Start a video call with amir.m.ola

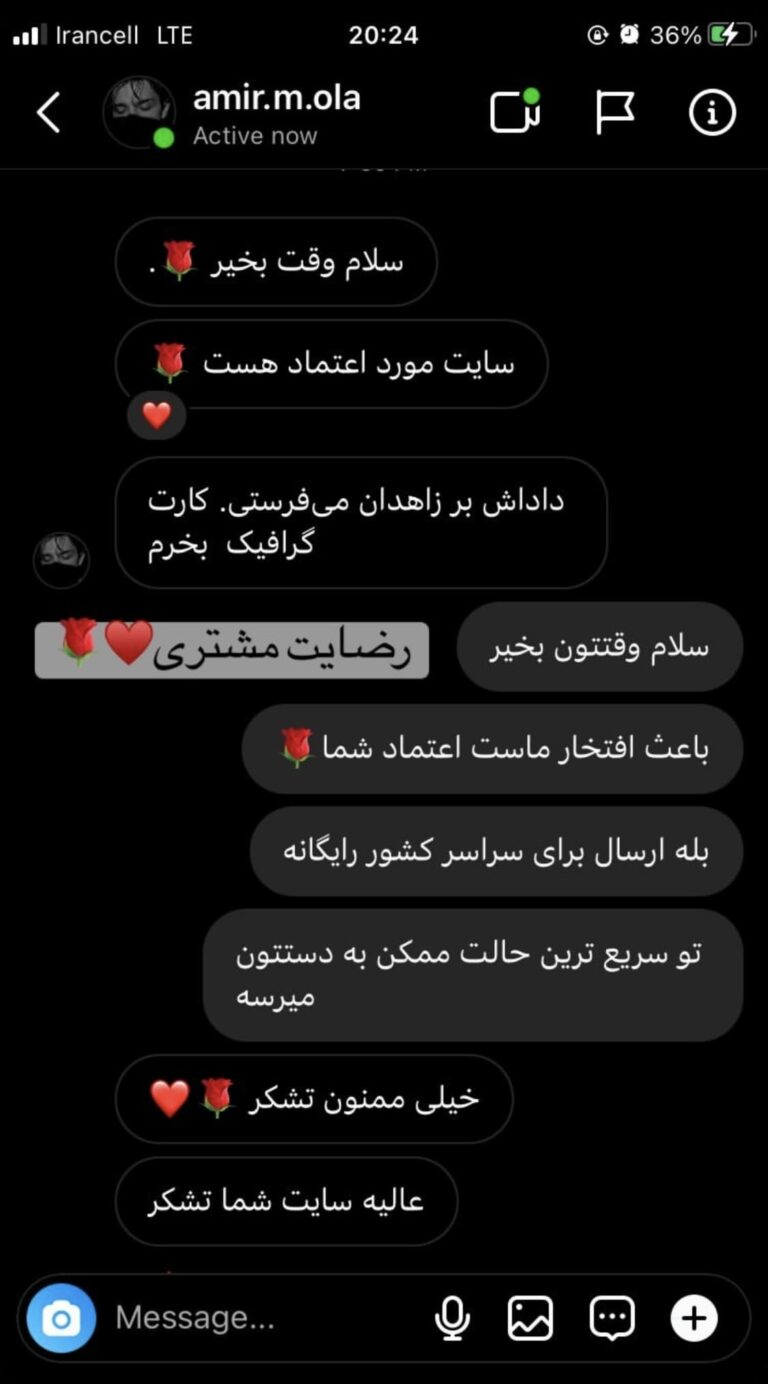pyautogui.click(x=515, y=113)
